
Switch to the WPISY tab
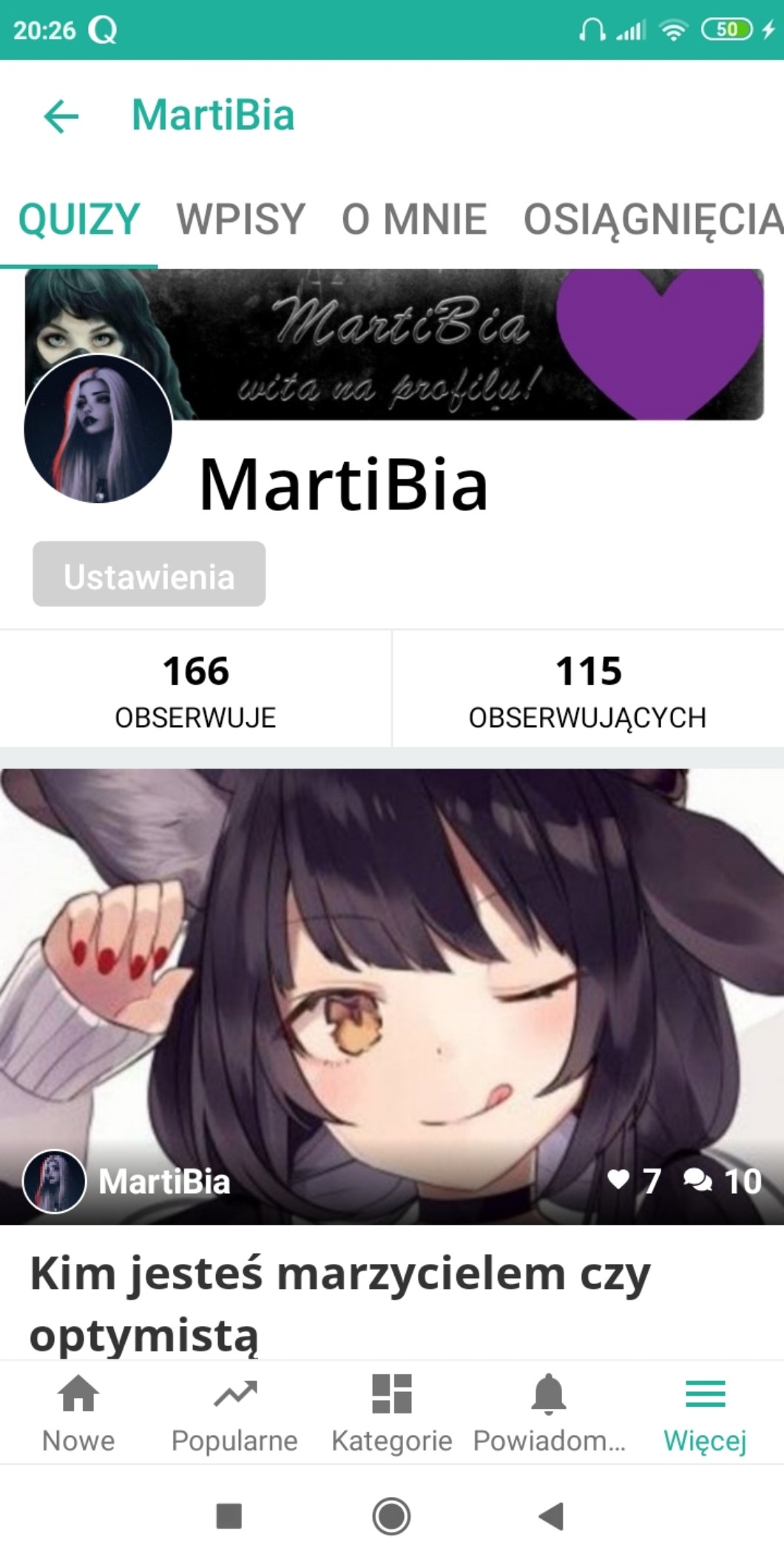click(x=240, y=219)
